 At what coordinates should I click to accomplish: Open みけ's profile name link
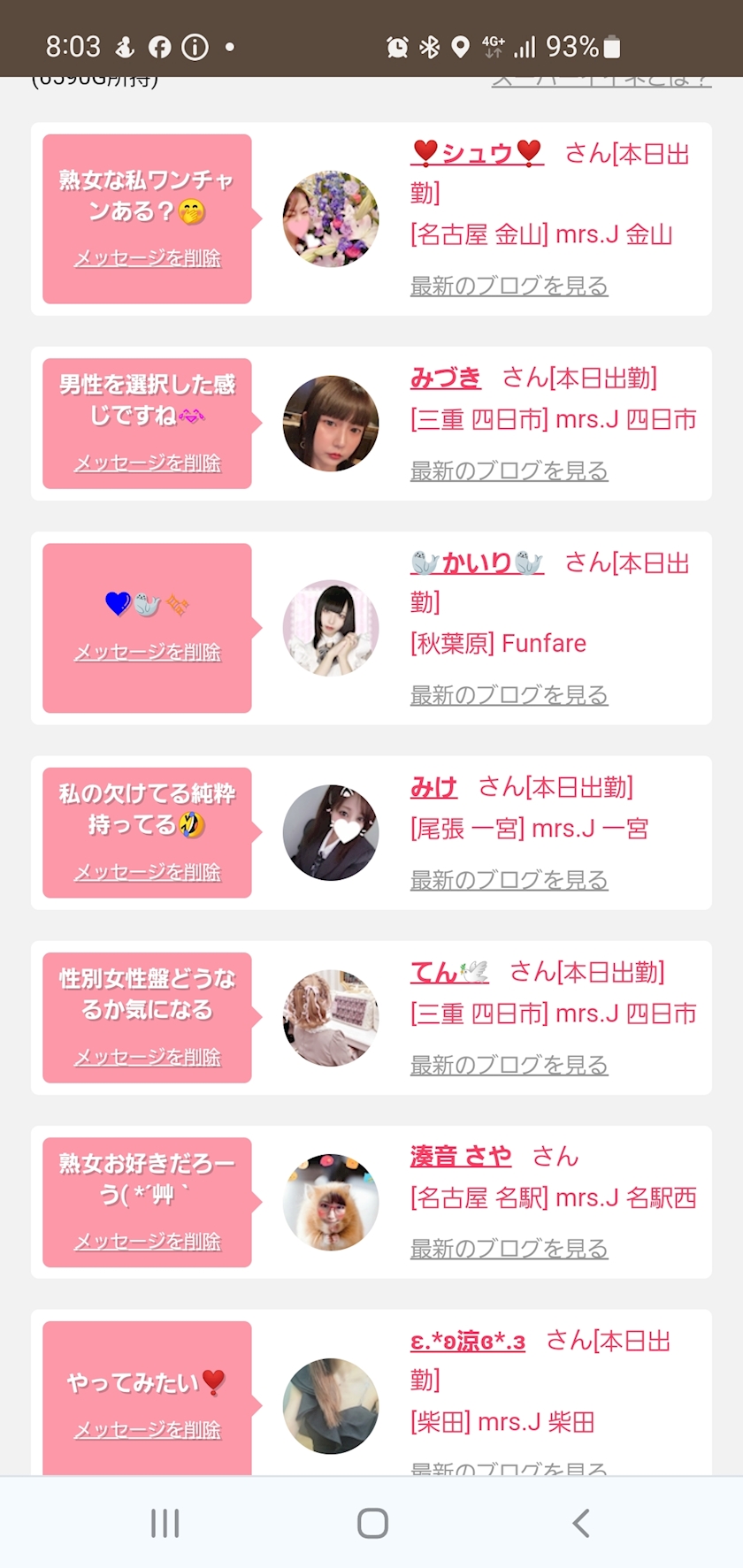(433, 787)
